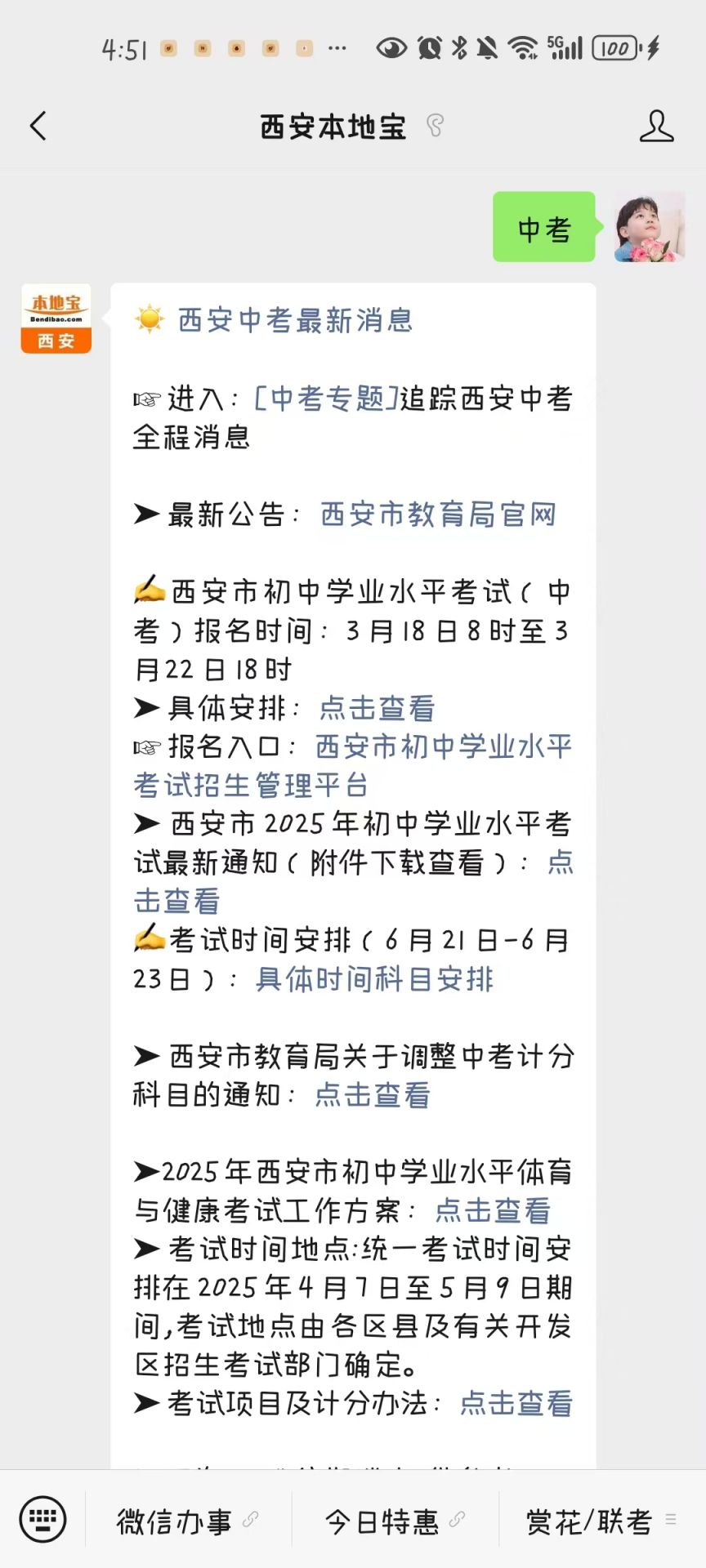Tap the 西安本地宝 account avatar
Screen dimensions: 706x1568
coord(56,318)
